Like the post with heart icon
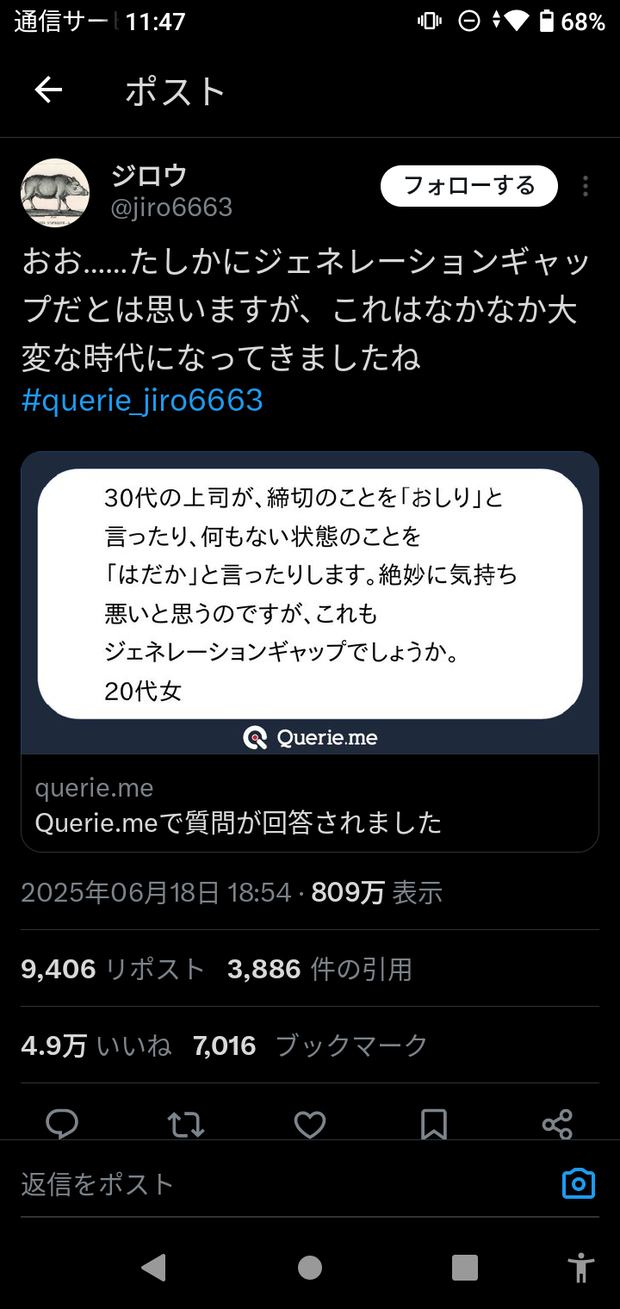620x1309 pixels. click(x=310, y=1124)
